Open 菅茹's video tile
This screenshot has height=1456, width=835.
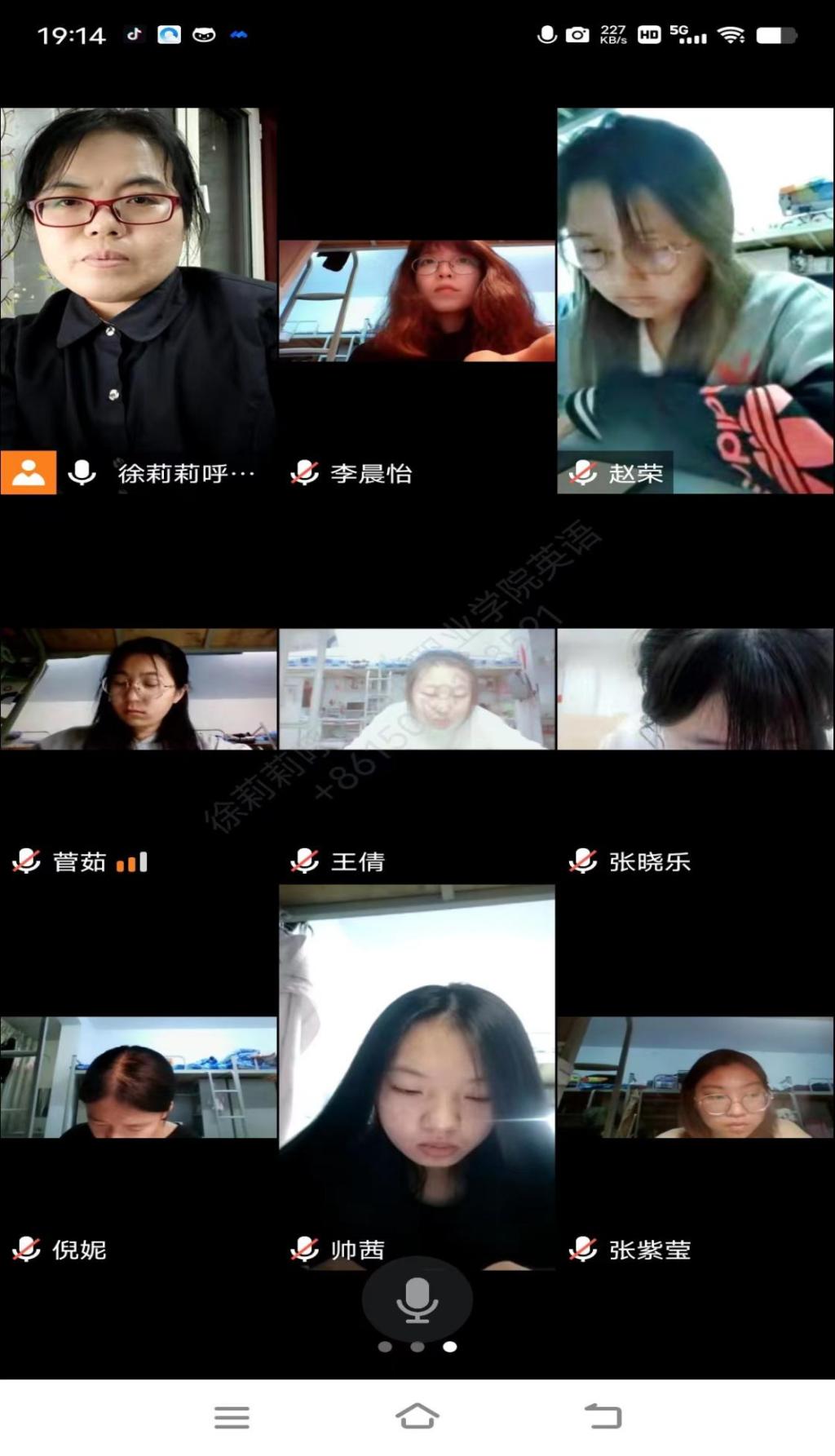(138, 689)
